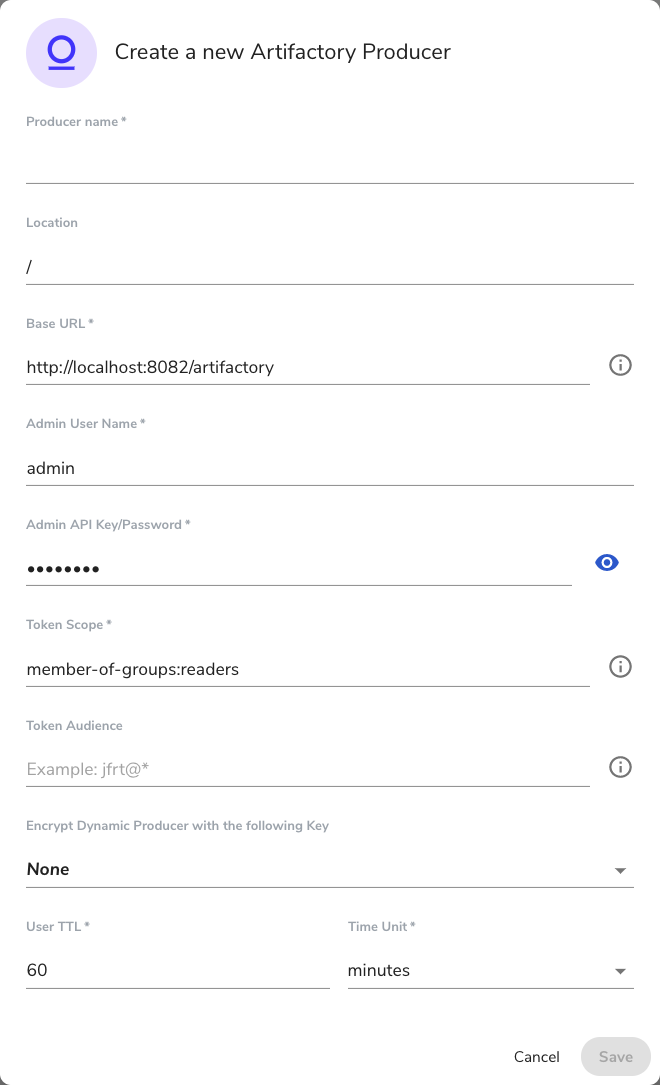Show info about Token Scope

tap(620, 666)
